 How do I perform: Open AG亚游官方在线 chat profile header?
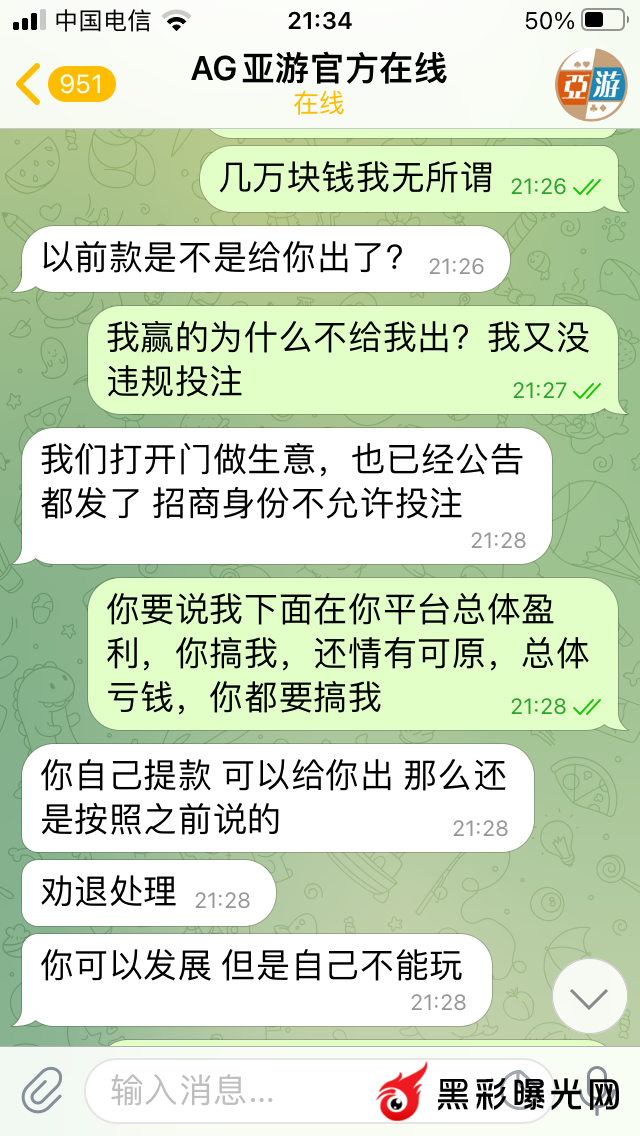318,84
